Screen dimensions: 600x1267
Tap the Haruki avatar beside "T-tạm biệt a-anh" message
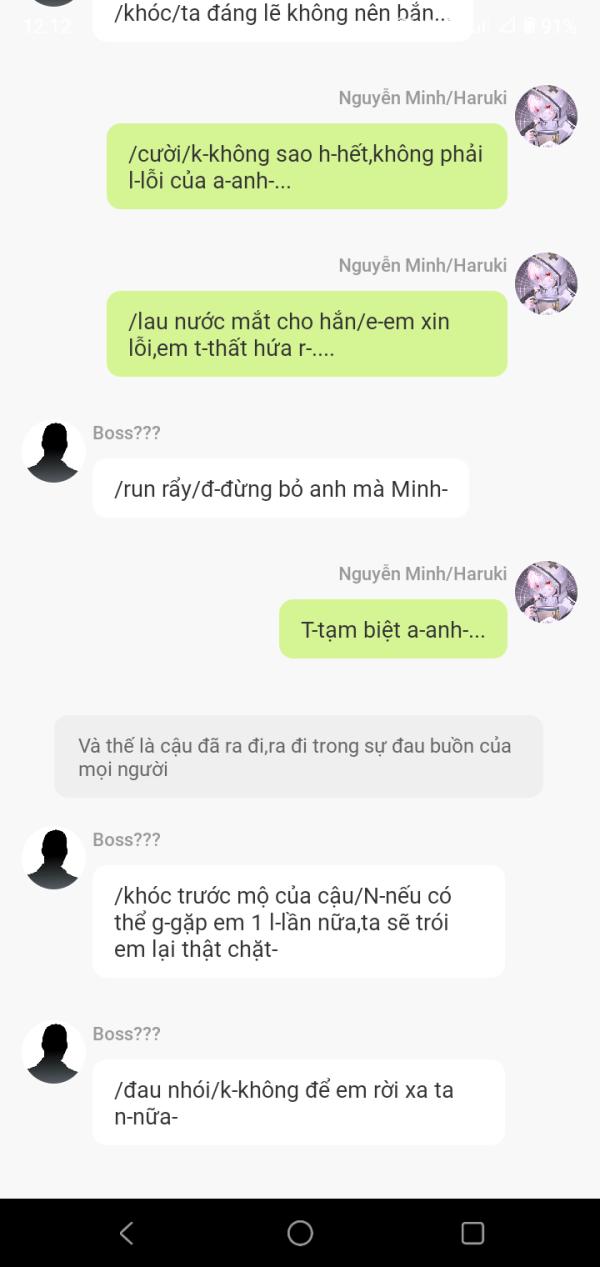545,592
